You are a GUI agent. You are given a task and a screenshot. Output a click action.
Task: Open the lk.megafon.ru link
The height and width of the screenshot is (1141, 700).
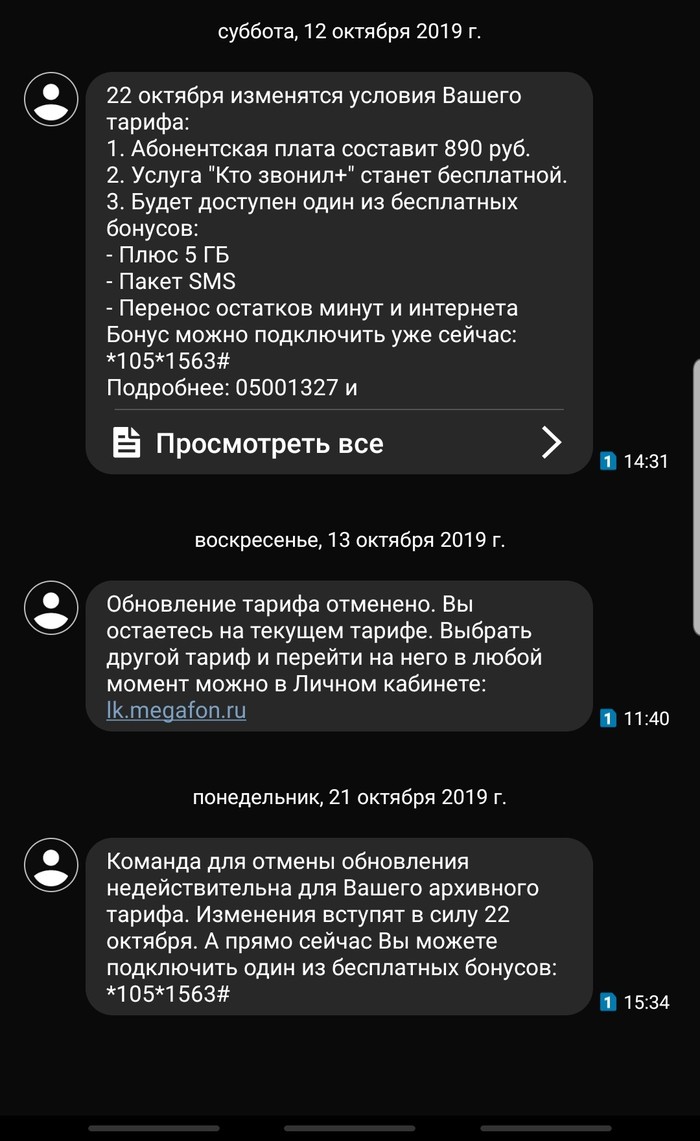176,711
